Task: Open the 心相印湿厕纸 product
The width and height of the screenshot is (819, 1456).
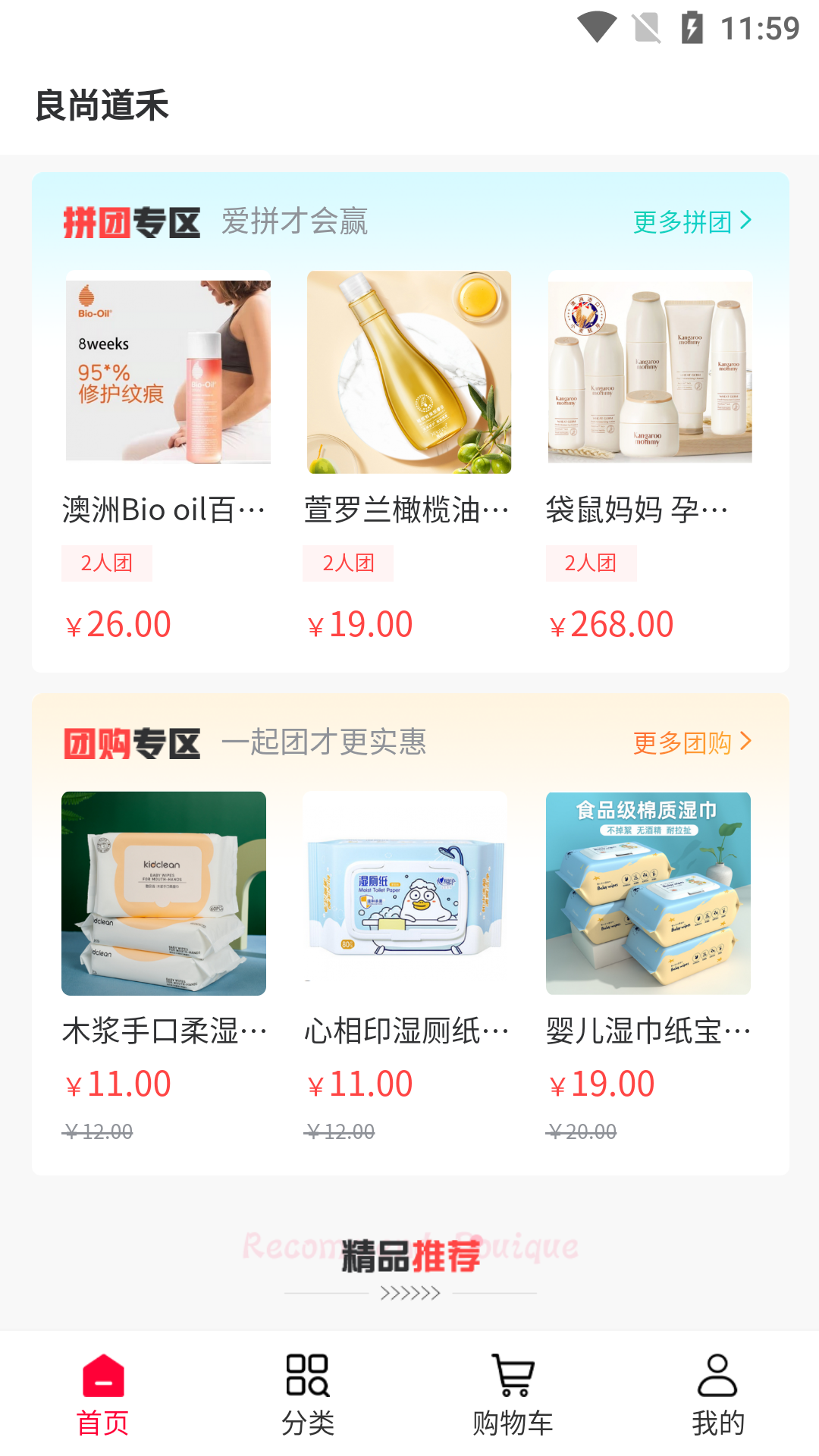Action: [406, 968]
